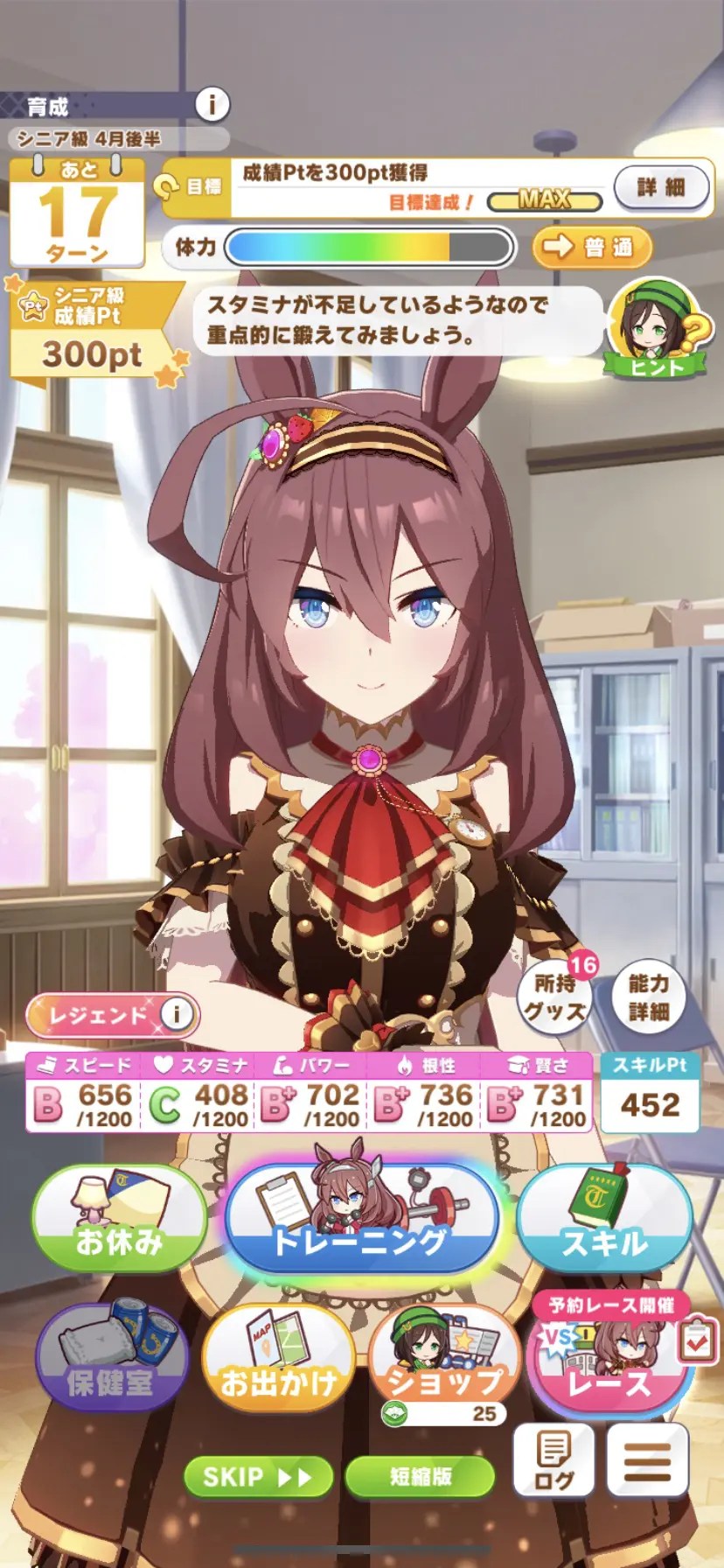
Task: Open the ログ log
Action: (x=553, y=1461)
